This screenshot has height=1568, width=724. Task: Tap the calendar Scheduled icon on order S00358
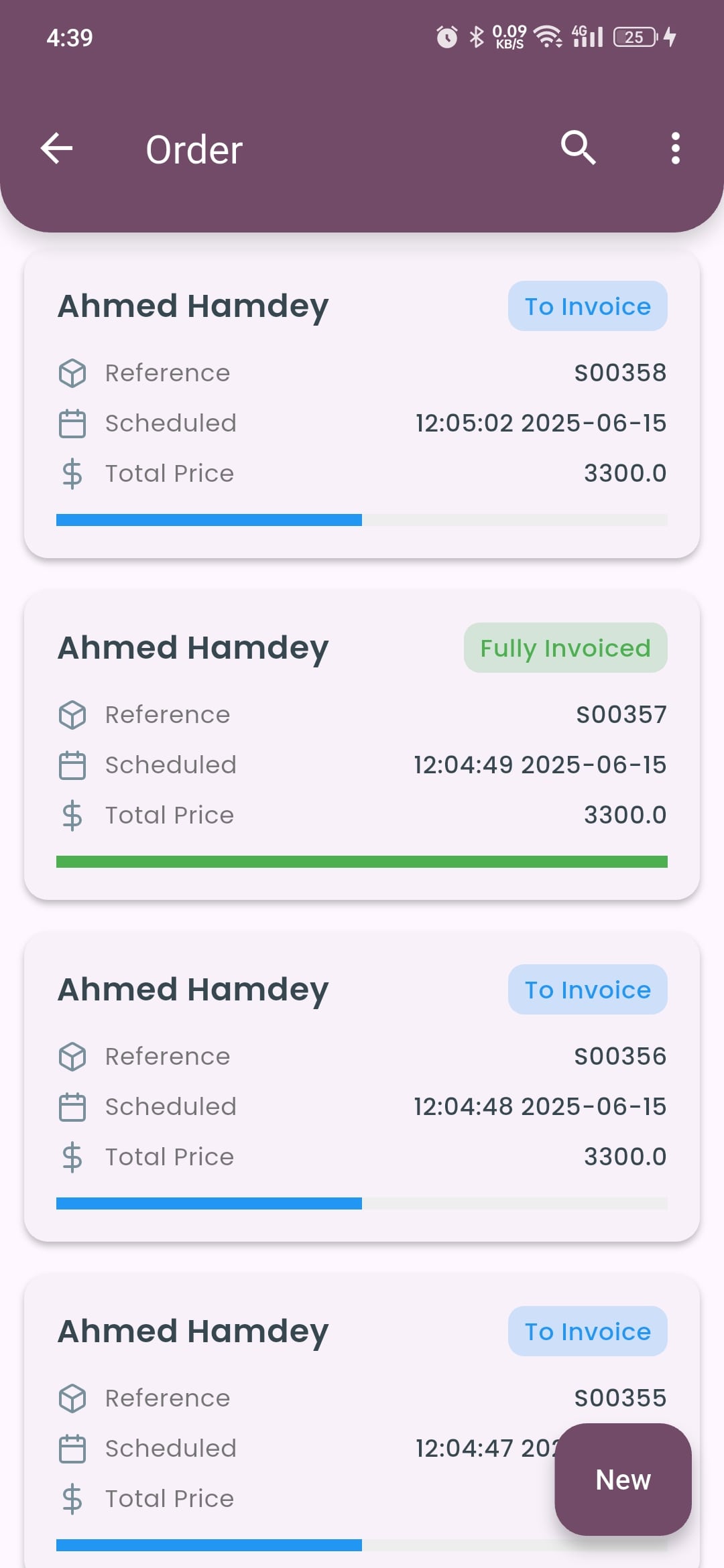pyautogui.click(x=73, y=423)
